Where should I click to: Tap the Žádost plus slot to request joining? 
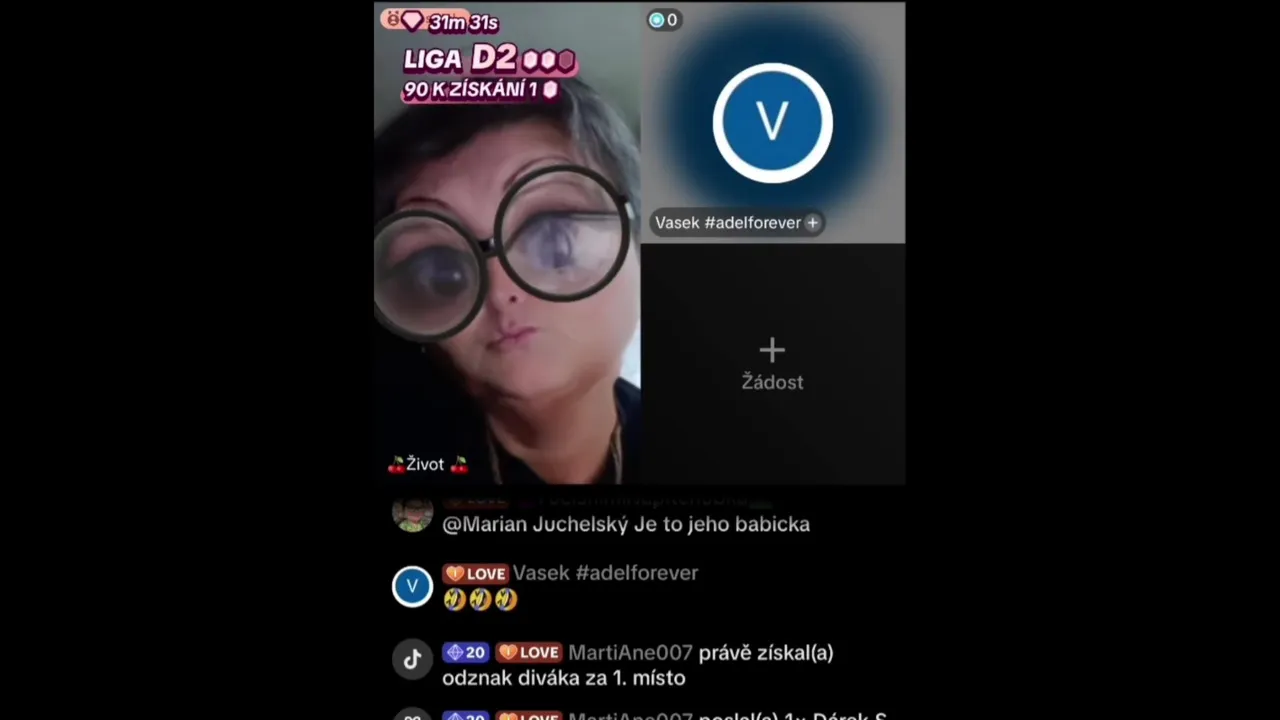(772, 364)
